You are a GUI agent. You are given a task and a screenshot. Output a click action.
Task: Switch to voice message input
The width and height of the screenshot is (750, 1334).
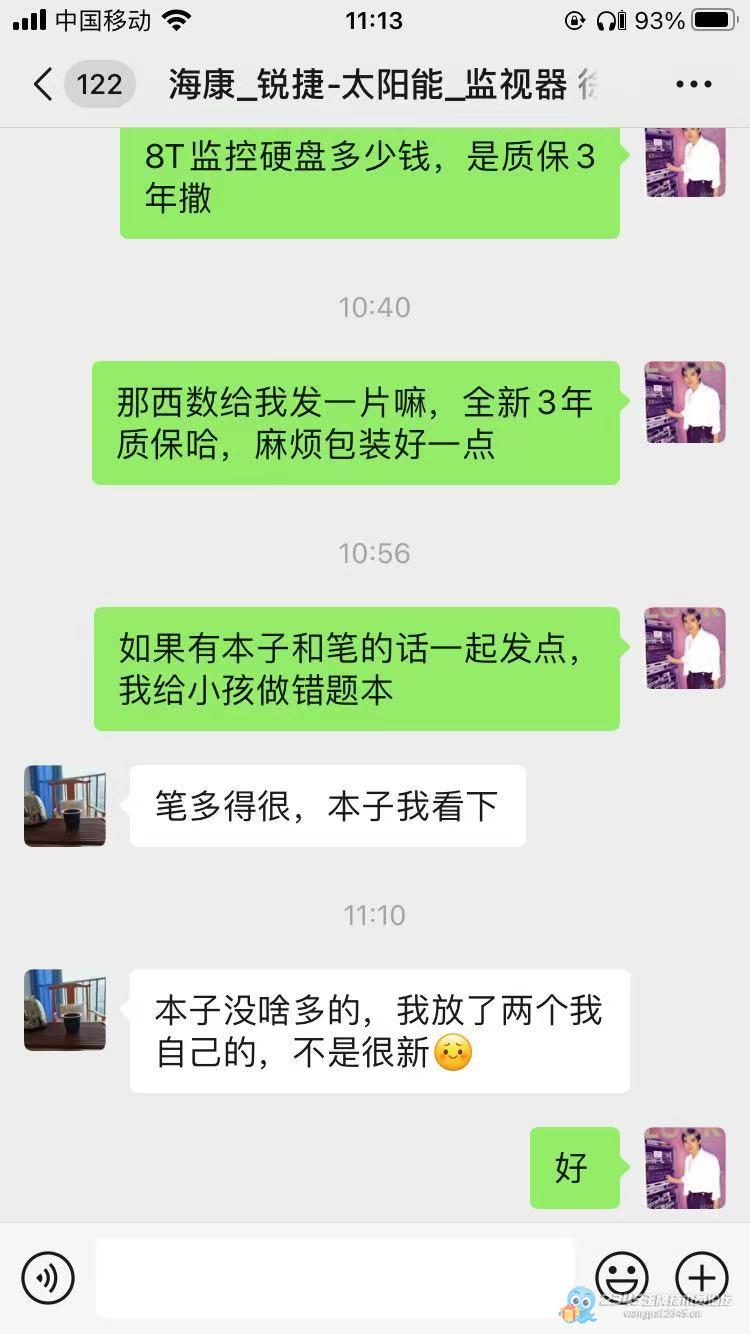tap(47, 1277)
